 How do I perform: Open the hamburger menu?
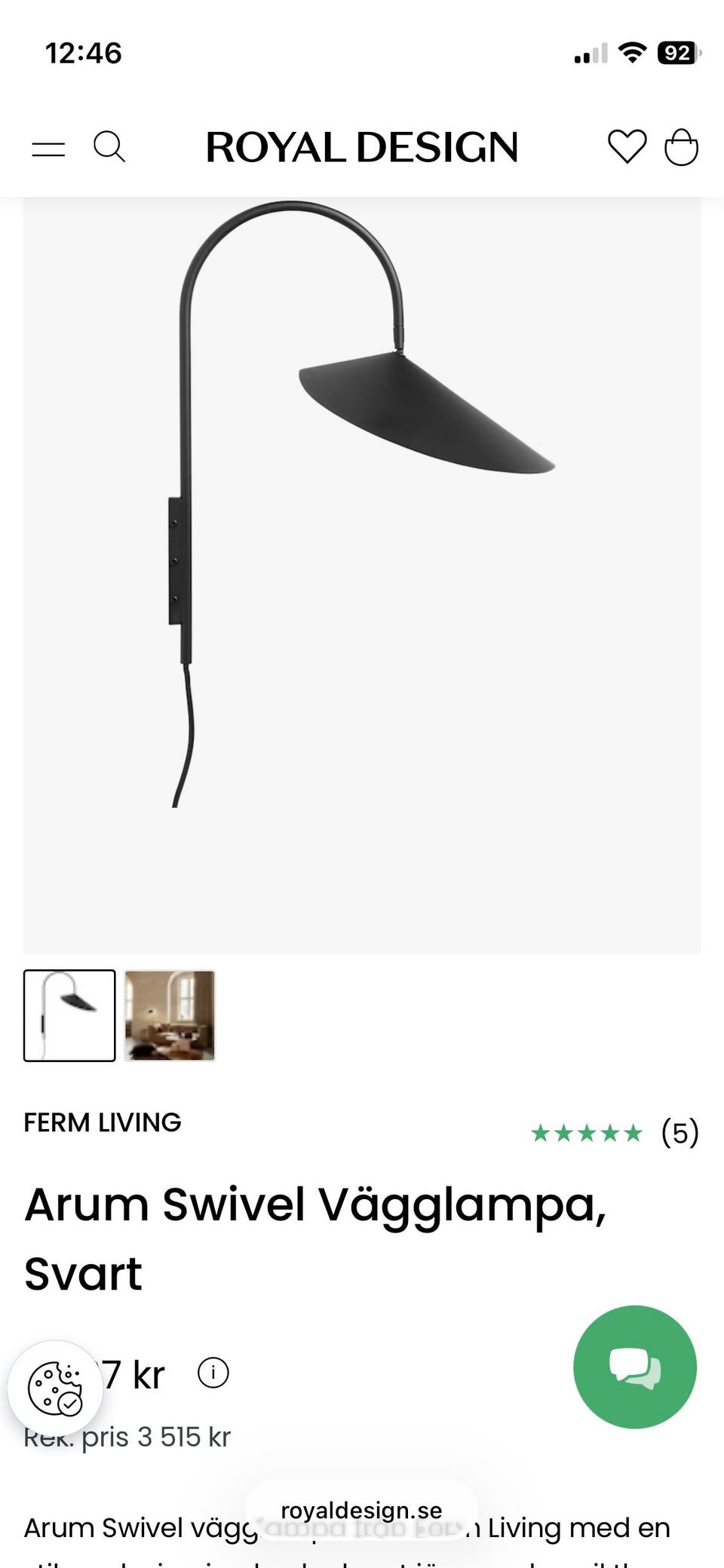click(x=48, y=148)
